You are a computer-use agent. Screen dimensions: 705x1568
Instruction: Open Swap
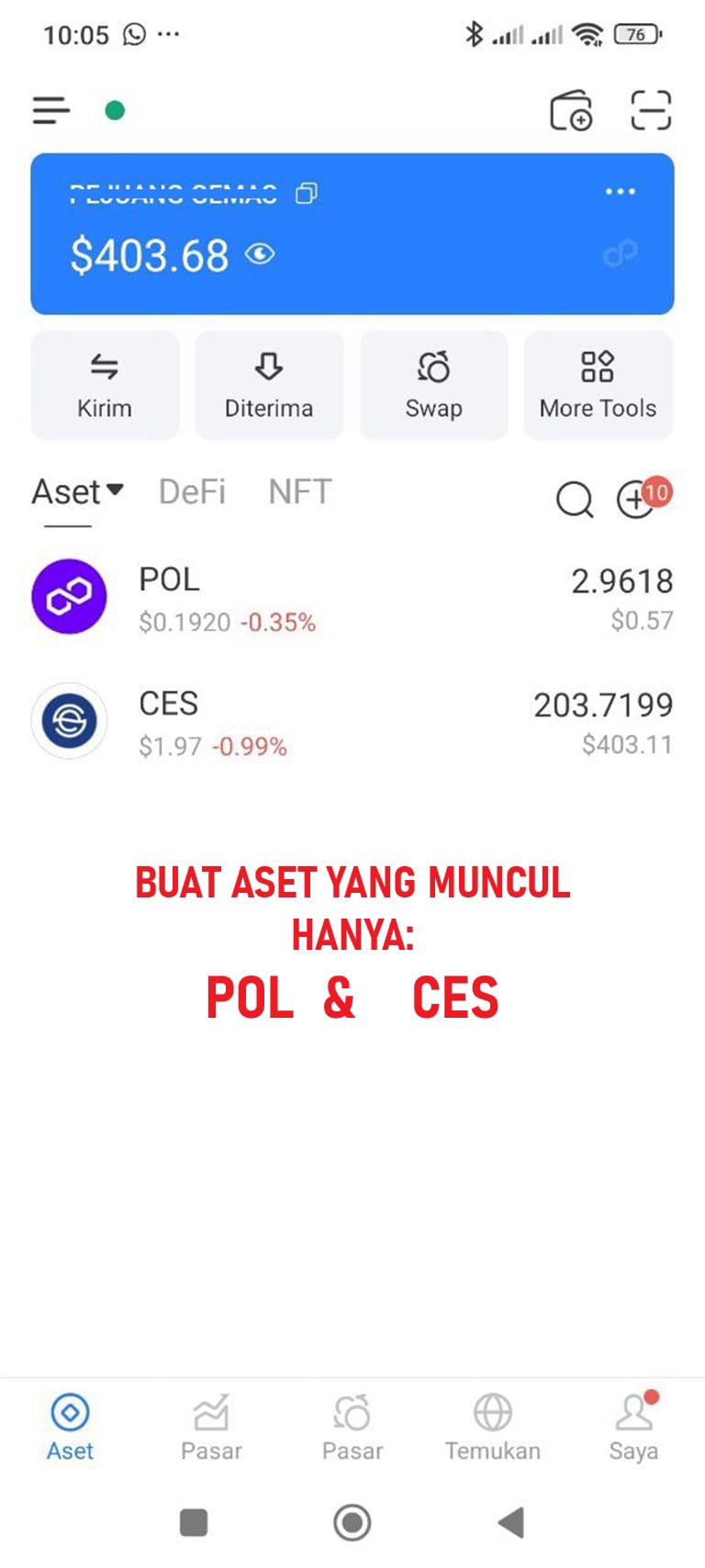[x=433, y=386]
